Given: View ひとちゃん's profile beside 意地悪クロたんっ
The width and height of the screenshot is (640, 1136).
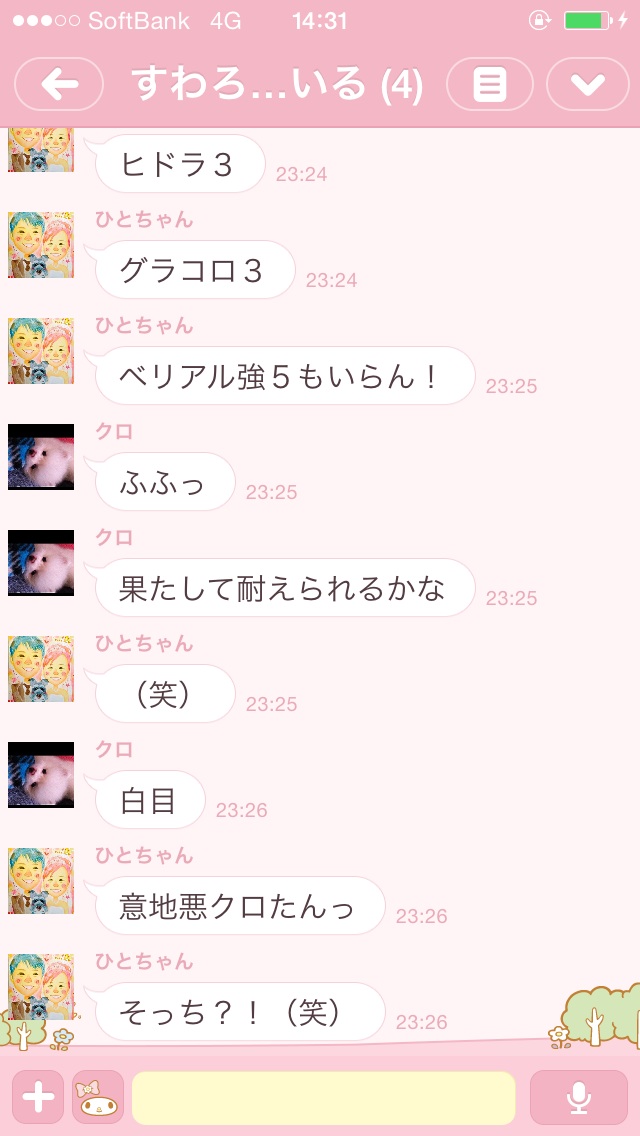Looking at the screenshot, I should click(41, 881).
